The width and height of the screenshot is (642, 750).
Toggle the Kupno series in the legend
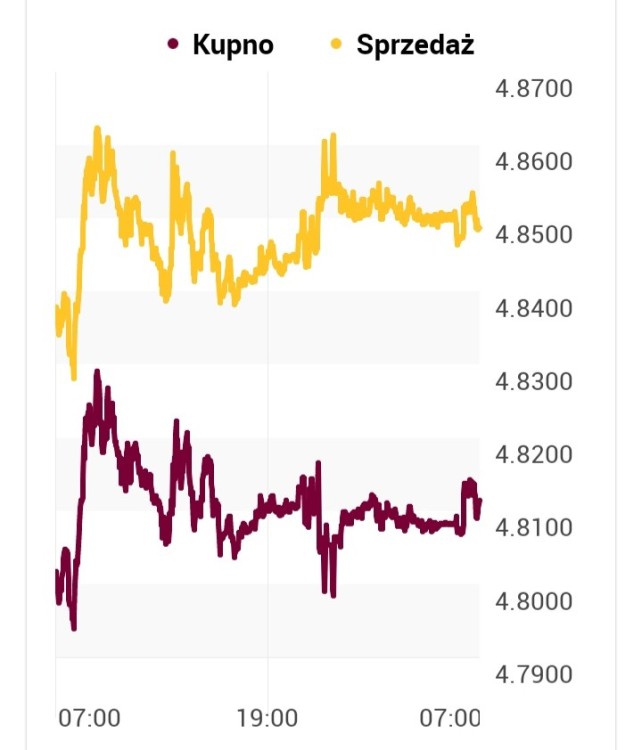(221, 45)
